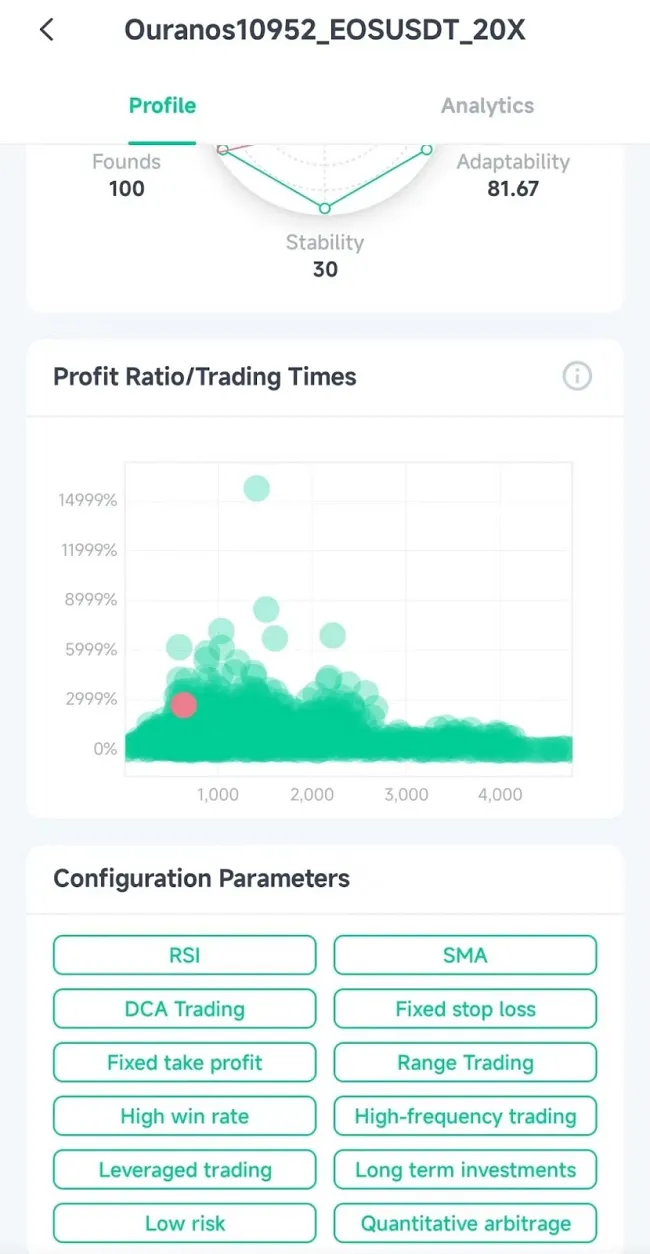
Task: Open the High-frequency trading chip
Action: [465, 1116]
